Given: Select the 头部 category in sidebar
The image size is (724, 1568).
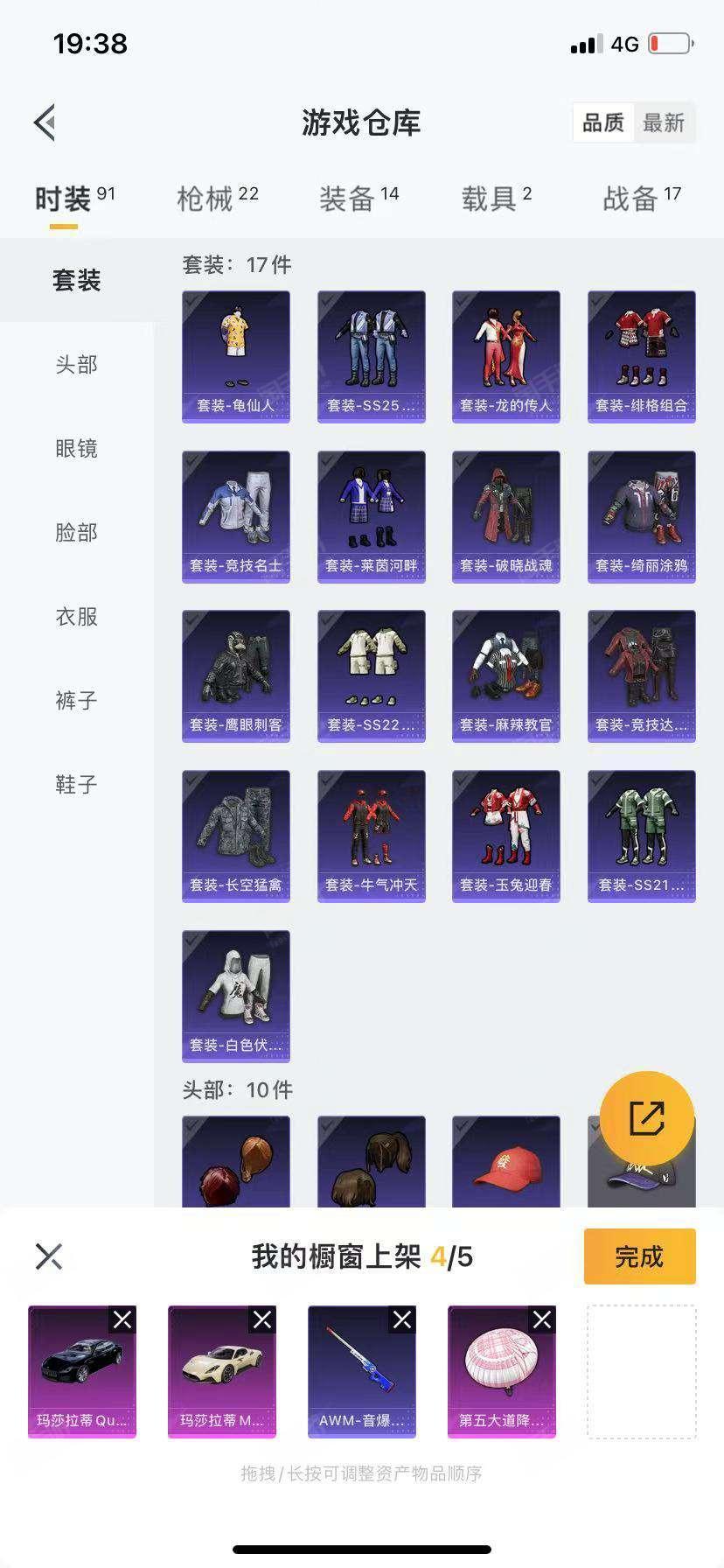Looking at the screenshot, I should point(76,364).
